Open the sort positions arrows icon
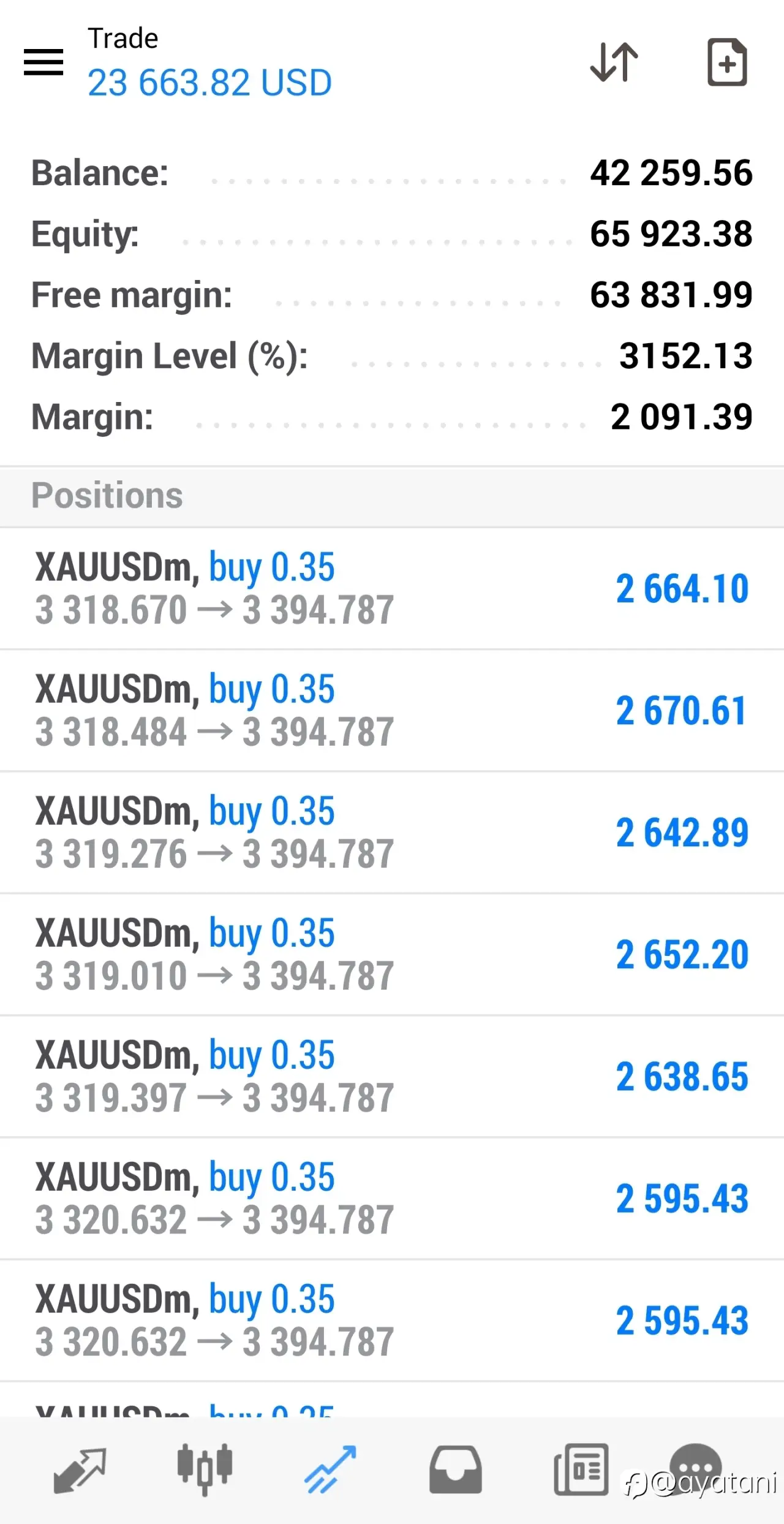Screen dimensions: 784x1524 614,62
